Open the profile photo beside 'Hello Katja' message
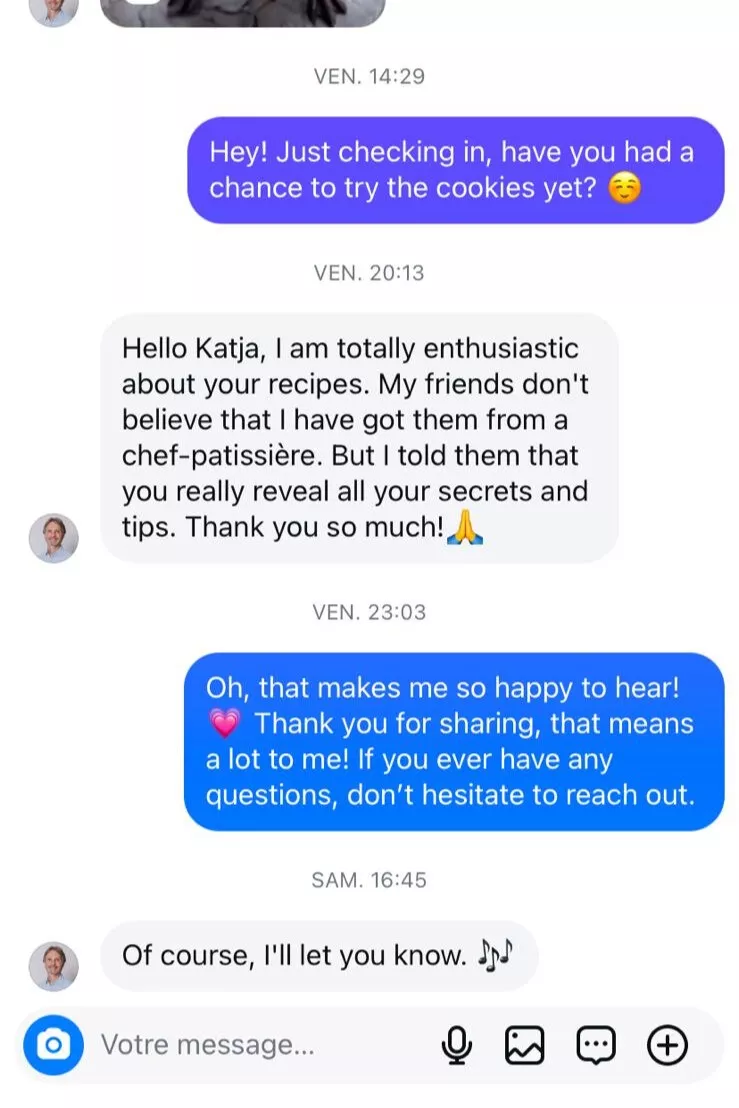 [53, 538]
